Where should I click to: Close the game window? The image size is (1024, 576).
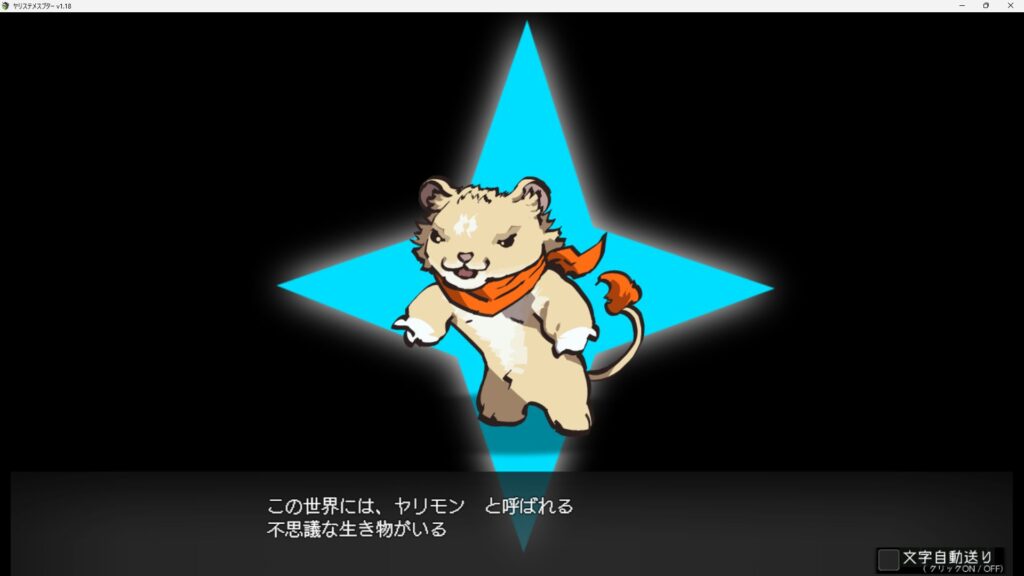coord(1011,6)
